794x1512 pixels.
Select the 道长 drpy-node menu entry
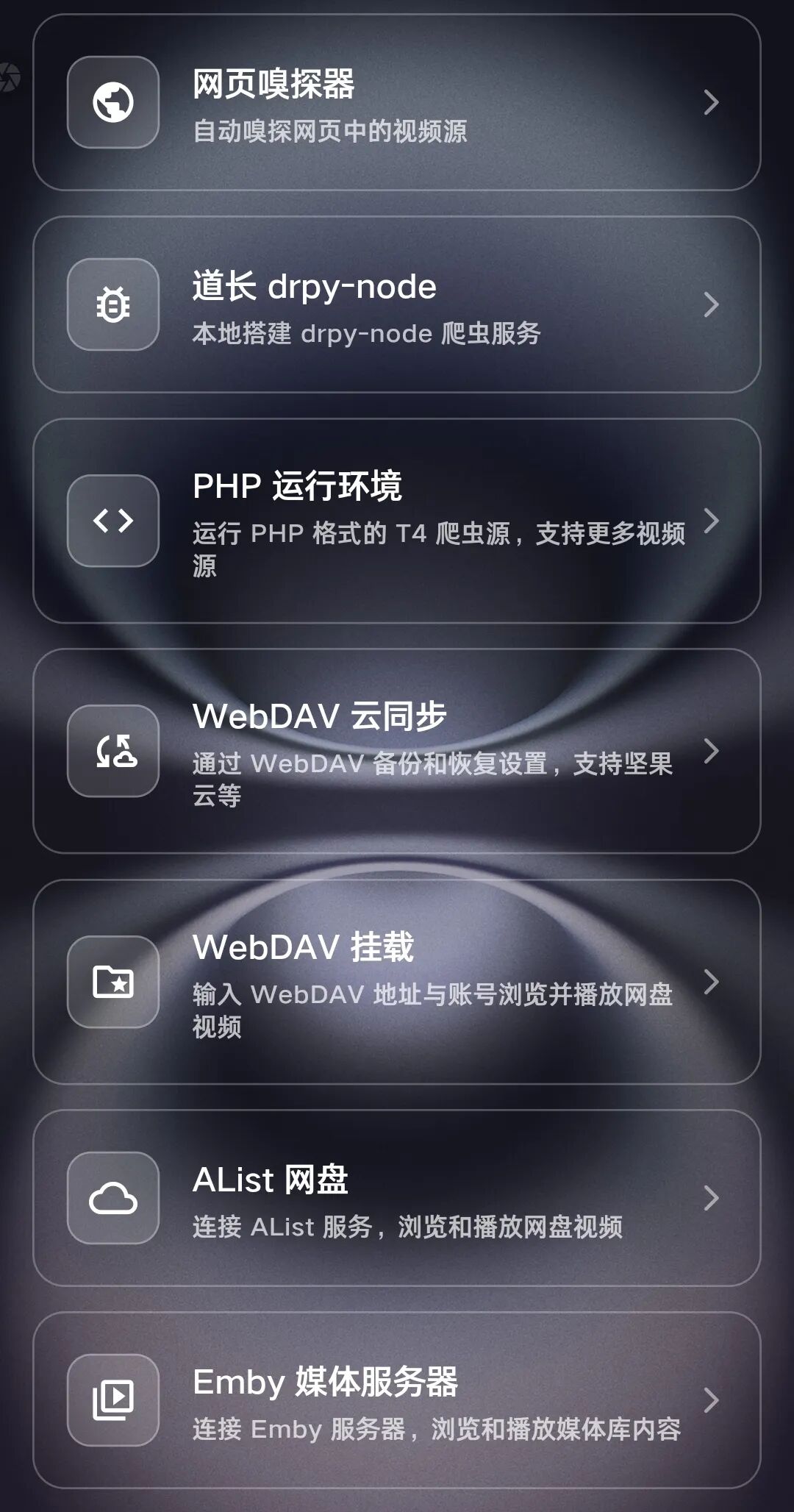[397, 305]
